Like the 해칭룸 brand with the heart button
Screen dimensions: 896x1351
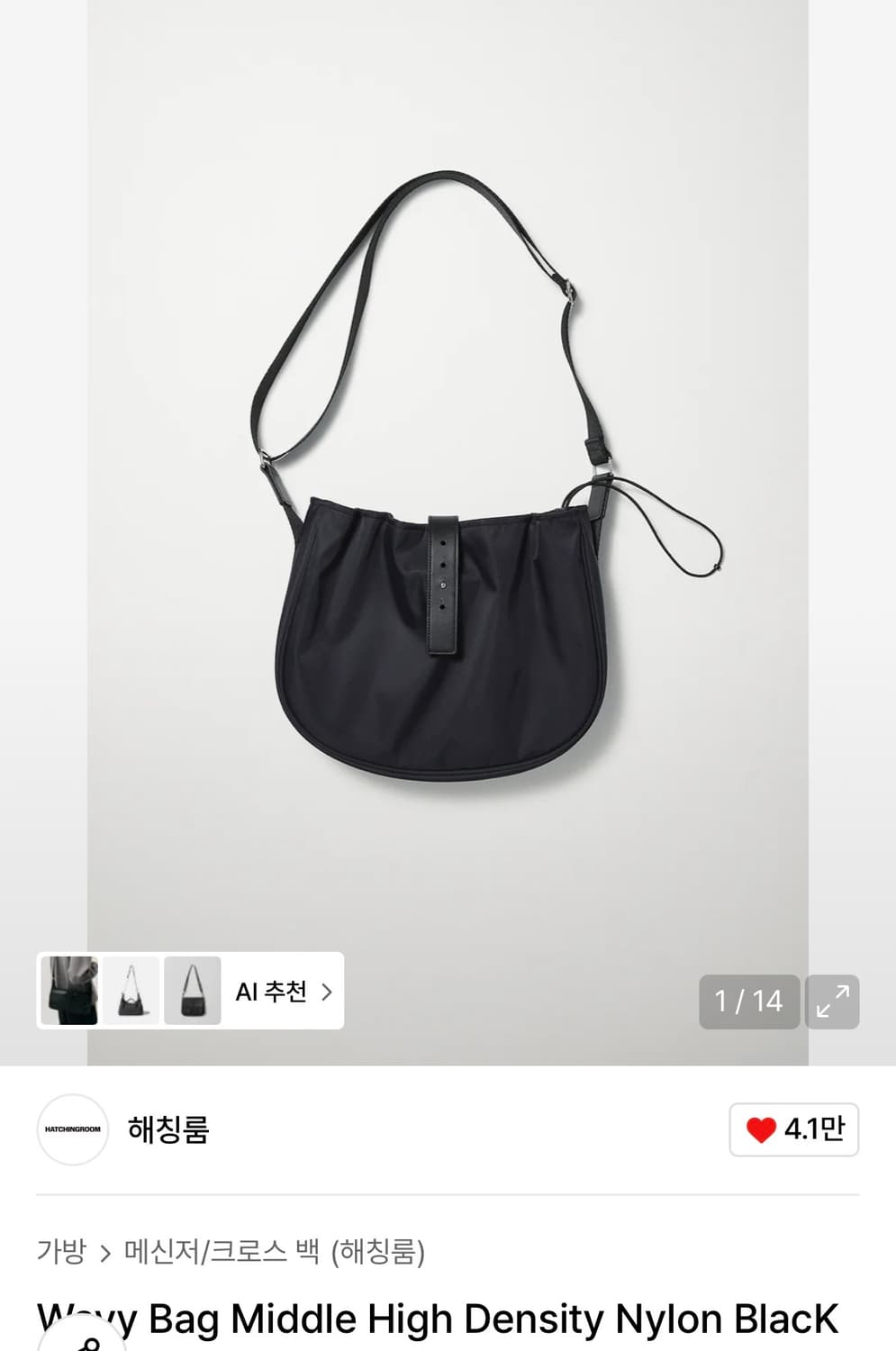(793, 1129)
